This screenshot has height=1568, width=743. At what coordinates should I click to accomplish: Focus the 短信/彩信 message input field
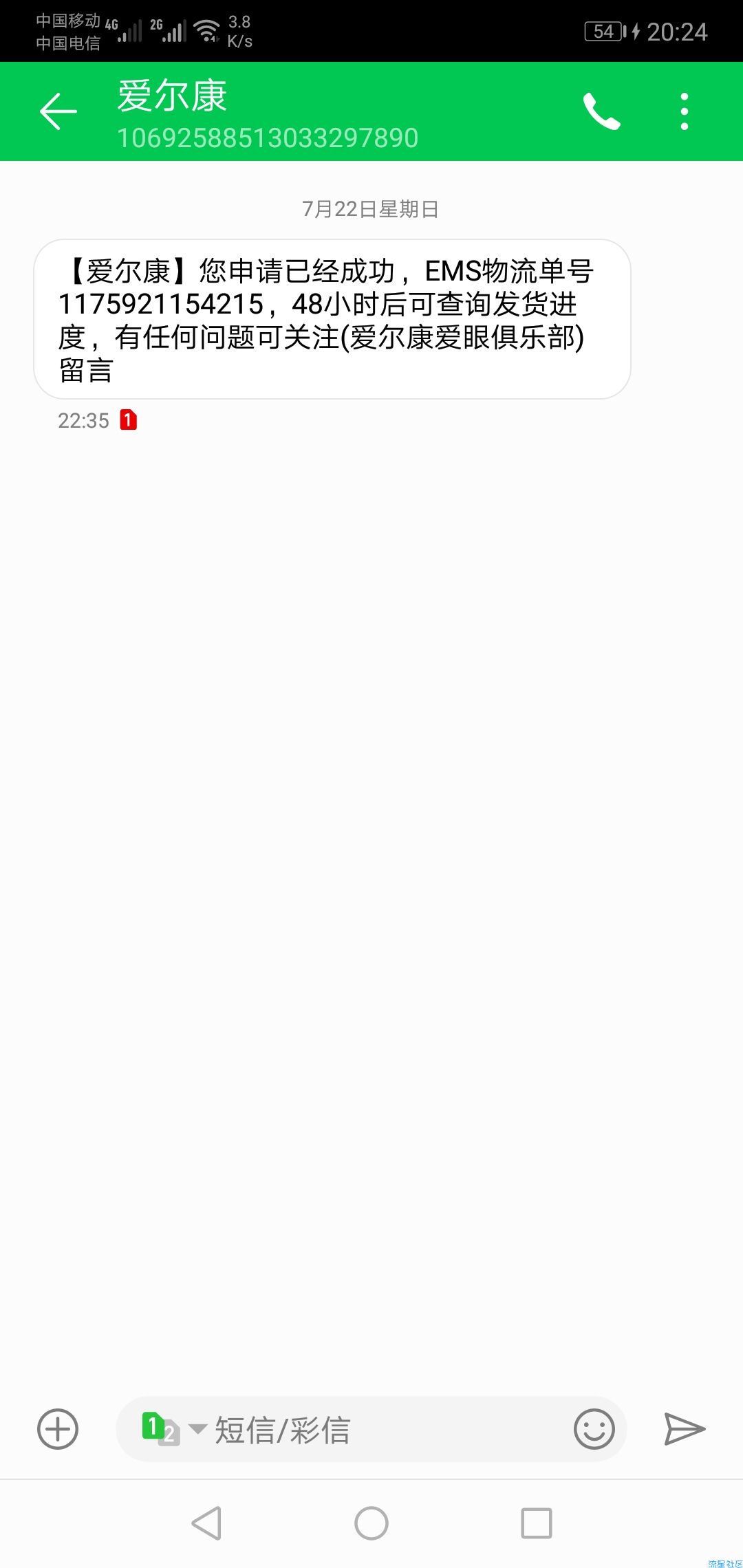click(371, 1429)
